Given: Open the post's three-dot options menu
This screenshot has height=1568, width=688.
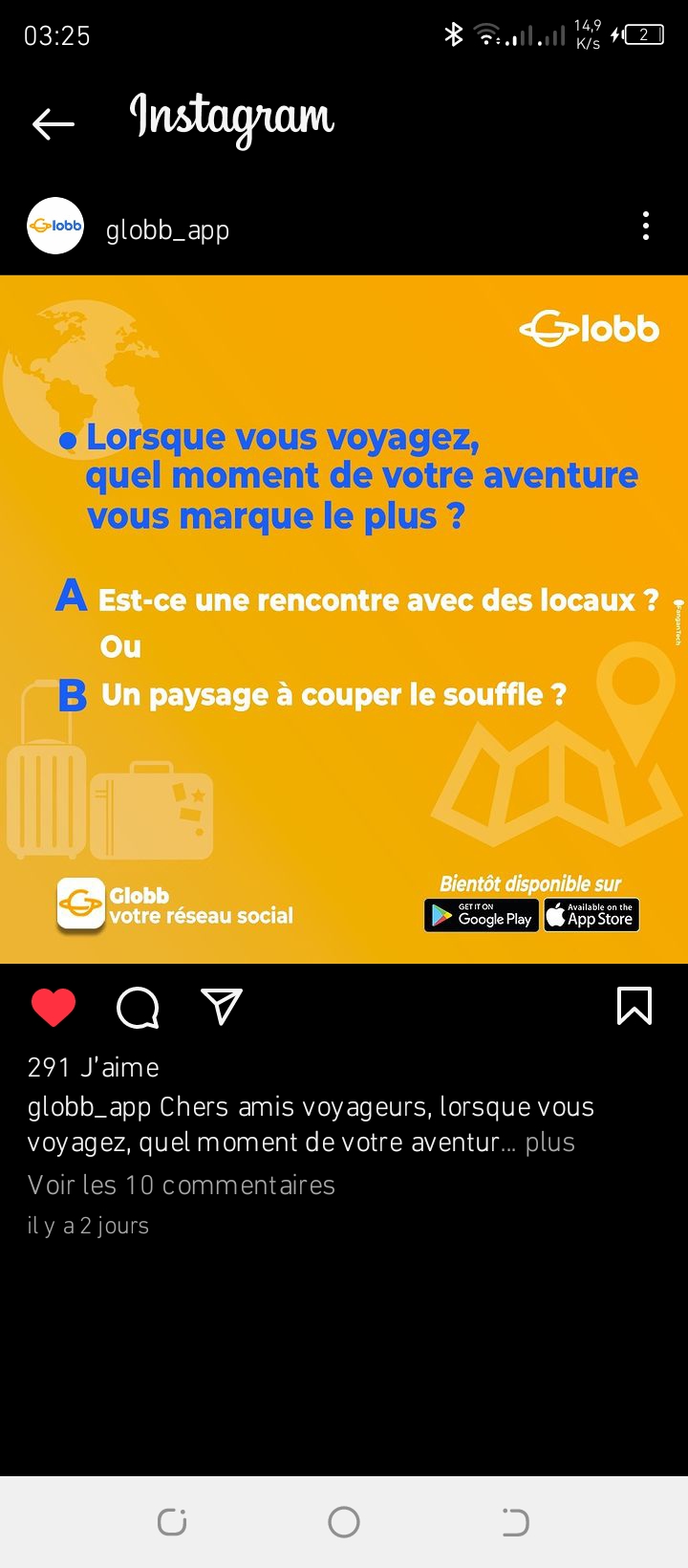Looking at the screenshot, I should click(646, 226).
